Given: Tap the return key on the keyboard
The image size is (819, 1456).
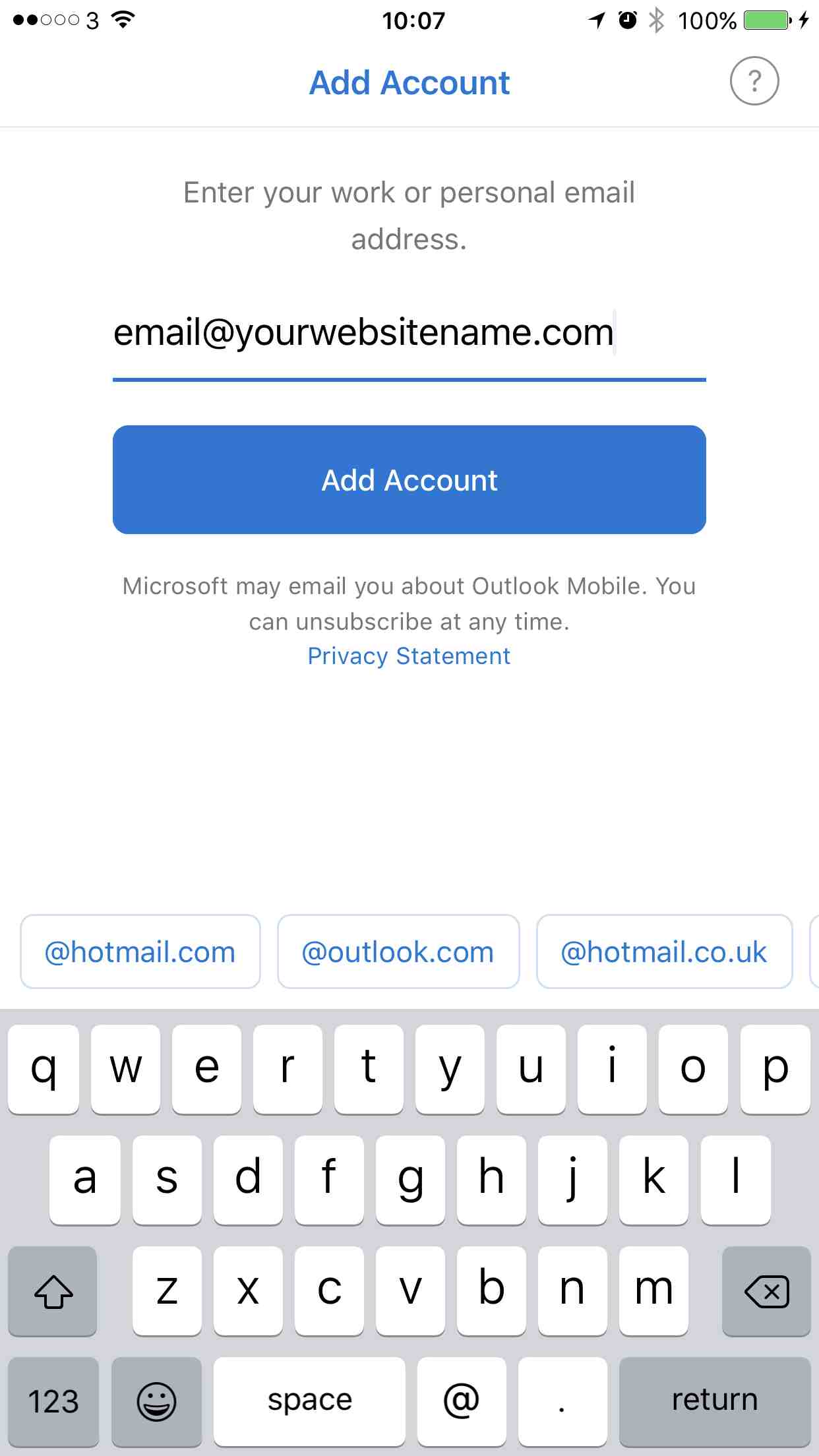Looking at the screenshot, I should tap(715, 1401).
